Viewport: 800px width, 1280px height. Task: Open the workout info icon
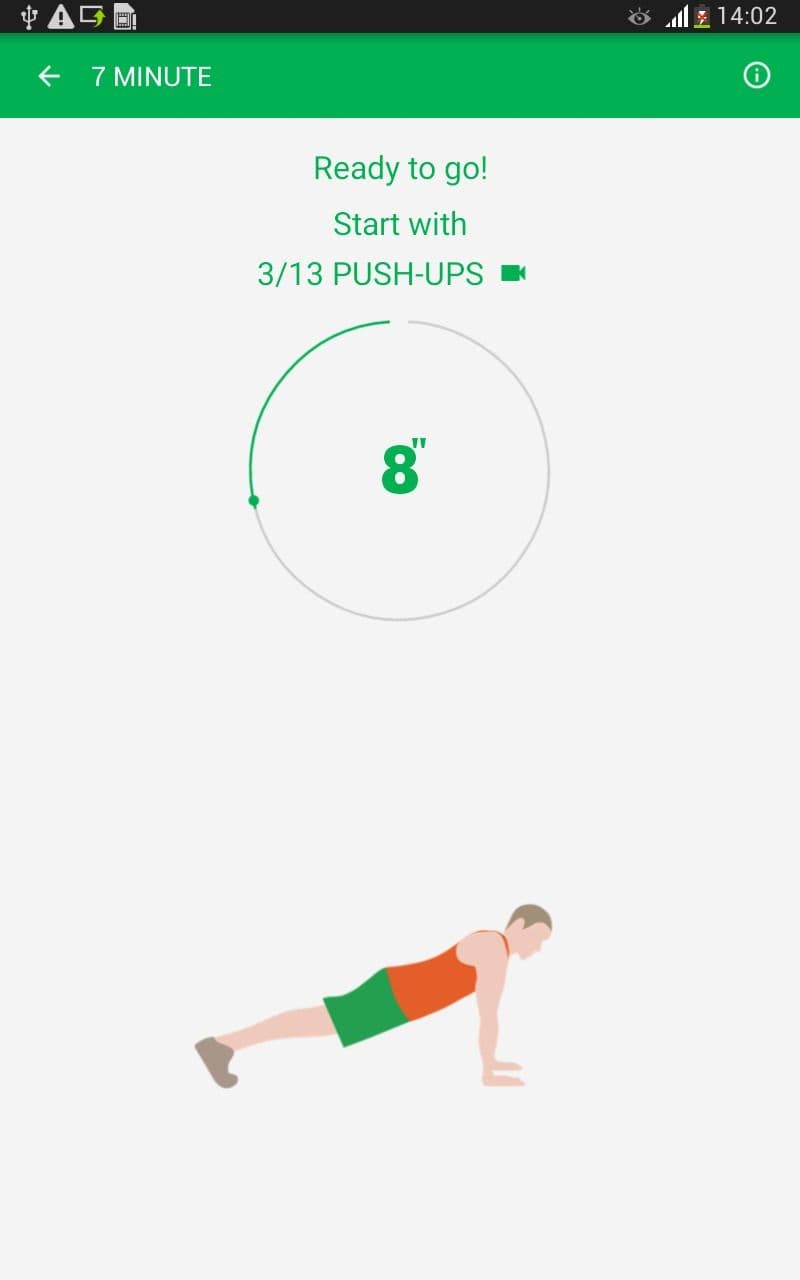point(757,76)
